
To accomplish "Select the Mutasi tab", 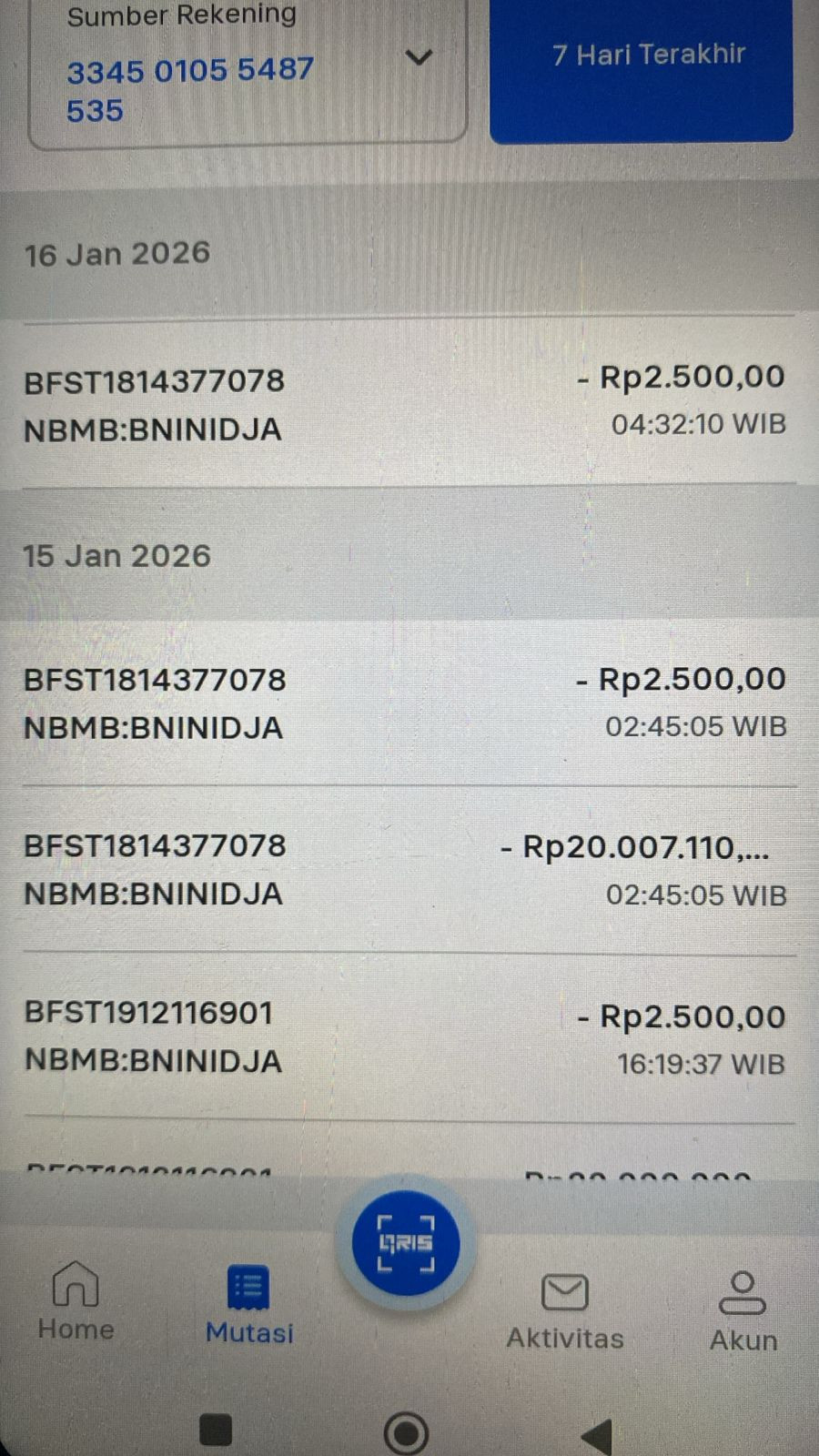I will [x=248, y=1305].
